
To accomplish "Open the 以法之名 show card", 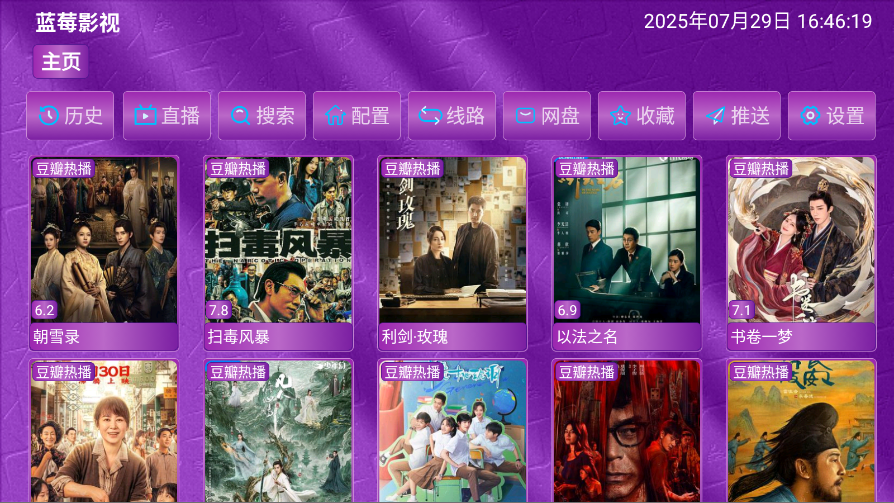I will [x=627, y=252].
